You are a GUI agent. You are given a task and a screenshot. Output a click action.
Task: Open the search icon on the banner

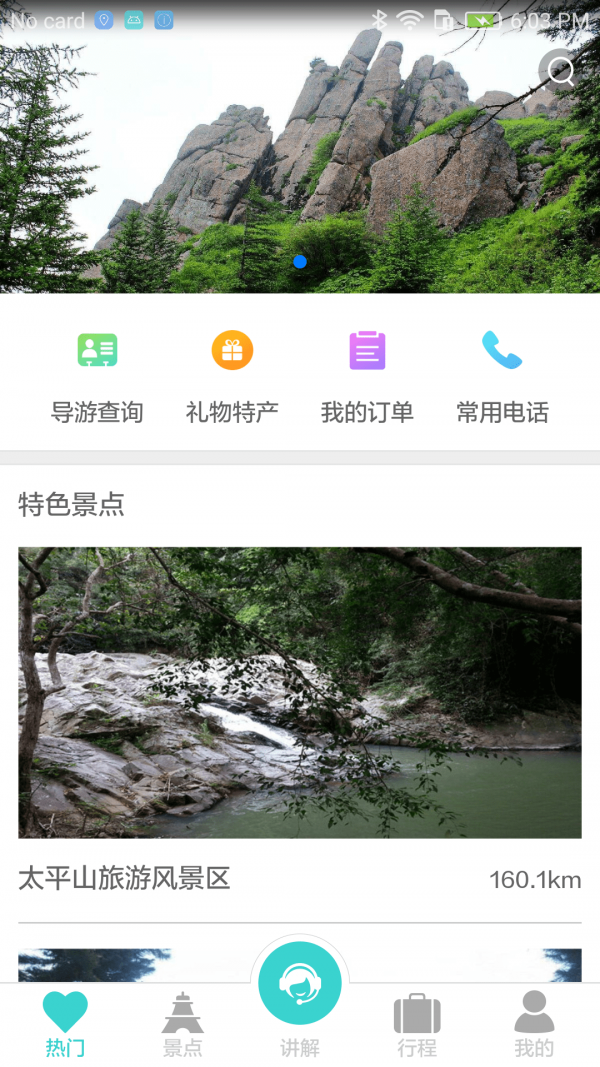561,71
